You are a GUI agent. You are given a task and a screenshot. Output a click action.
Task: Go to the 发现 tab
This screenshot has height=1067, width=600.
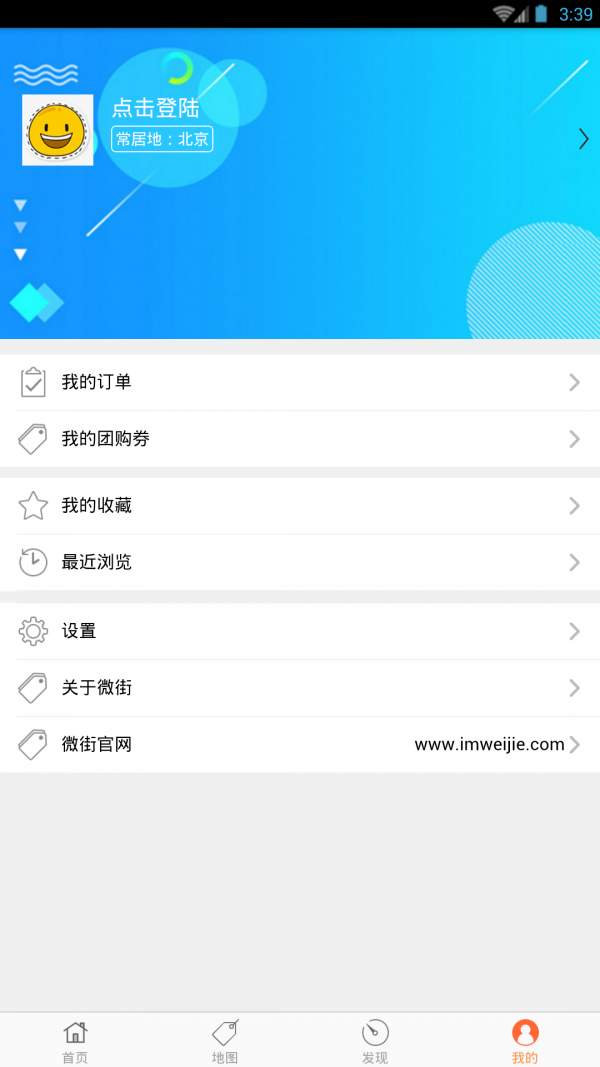[375, 1041]
